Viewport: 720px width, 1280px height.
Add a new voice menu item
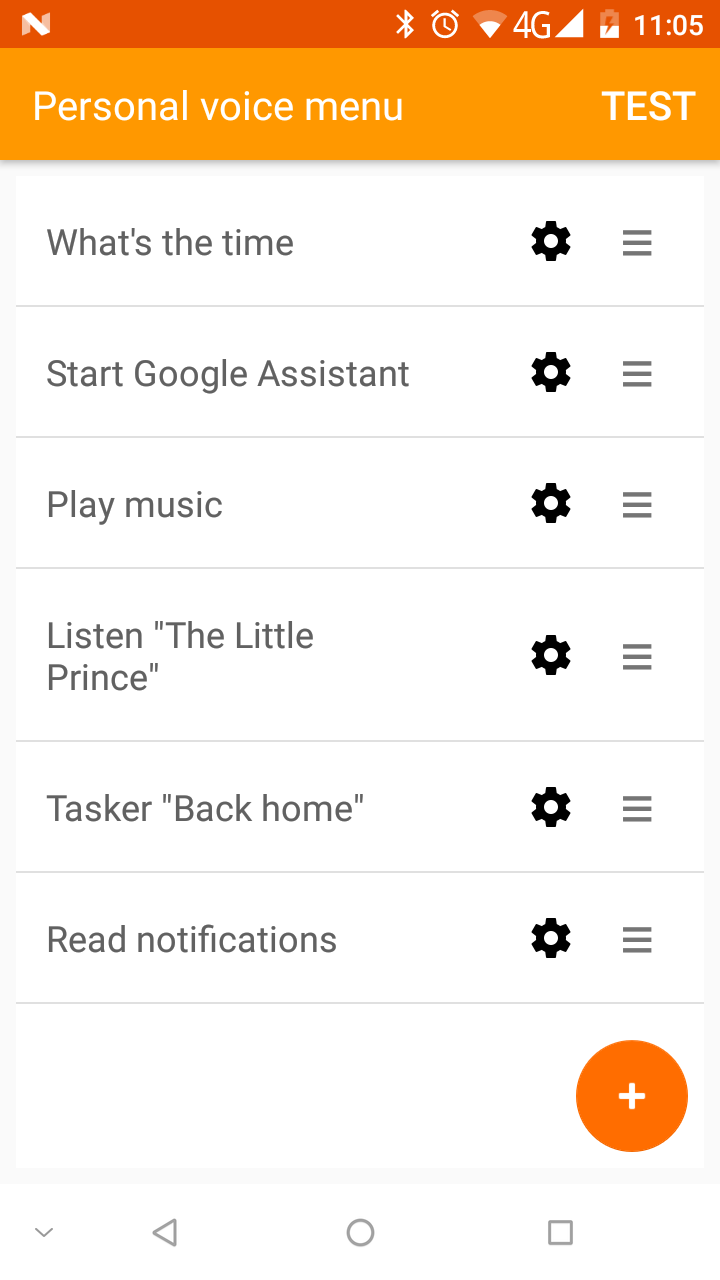click(x=632, y=1096)
